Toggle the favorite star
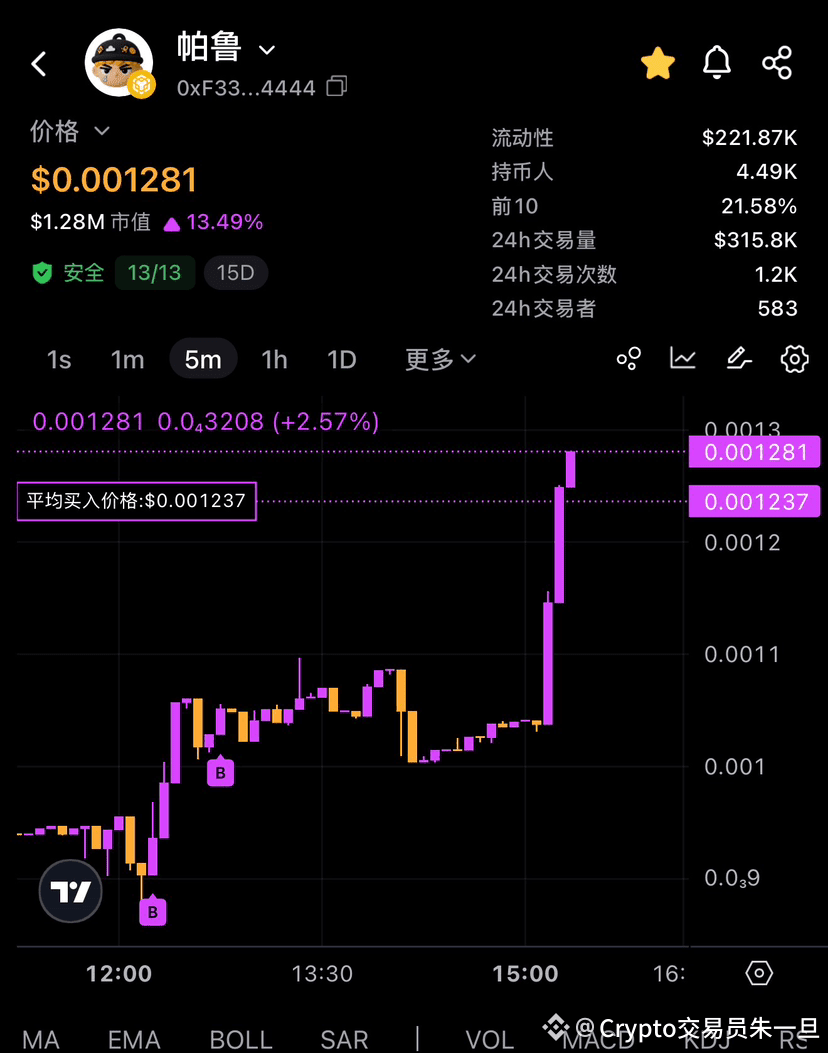828x1053 pixels. pyautogui.click(x=658, y=64)
